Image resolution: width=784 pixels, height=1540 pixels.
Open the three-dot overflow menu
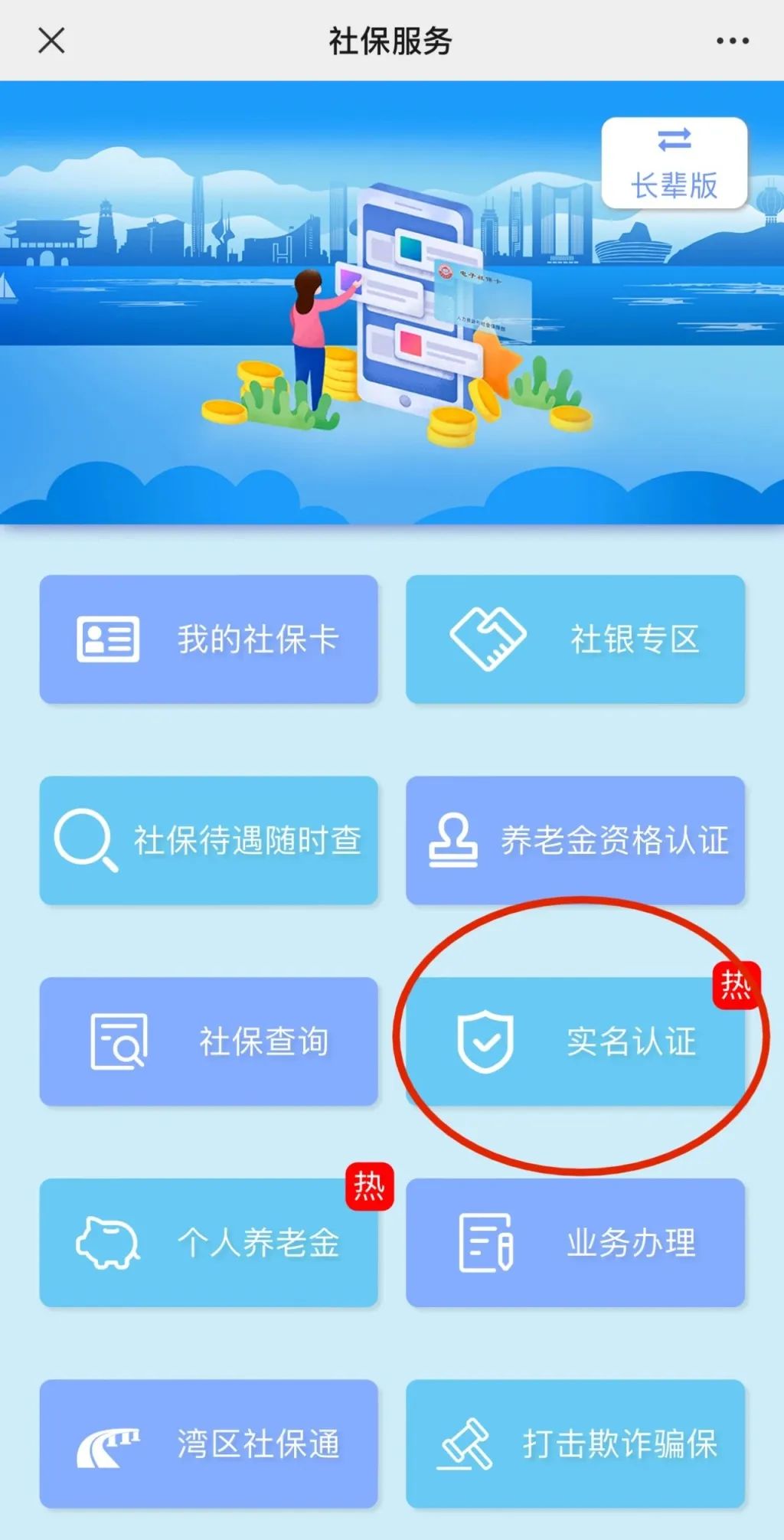point(732,41)
